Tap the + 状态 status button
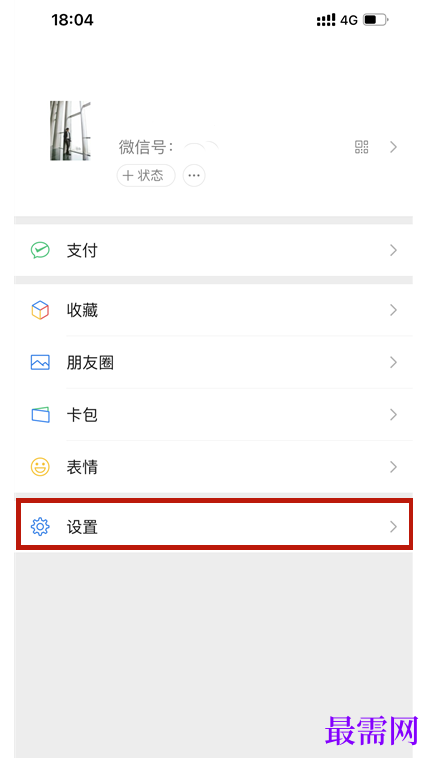437x762 pixels. point(146,175)
